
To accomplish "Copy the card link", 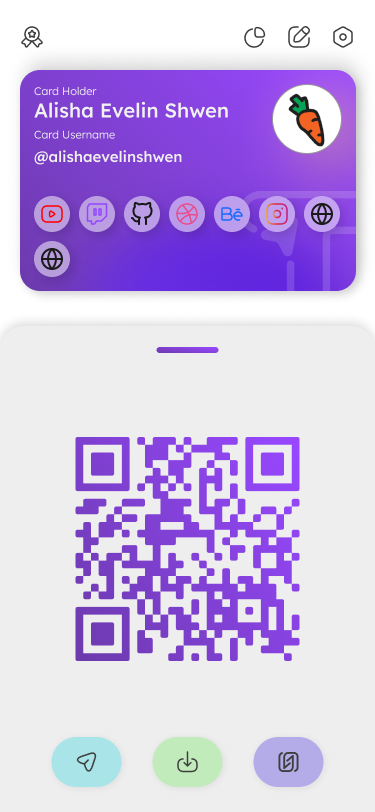I will point(289,762).
